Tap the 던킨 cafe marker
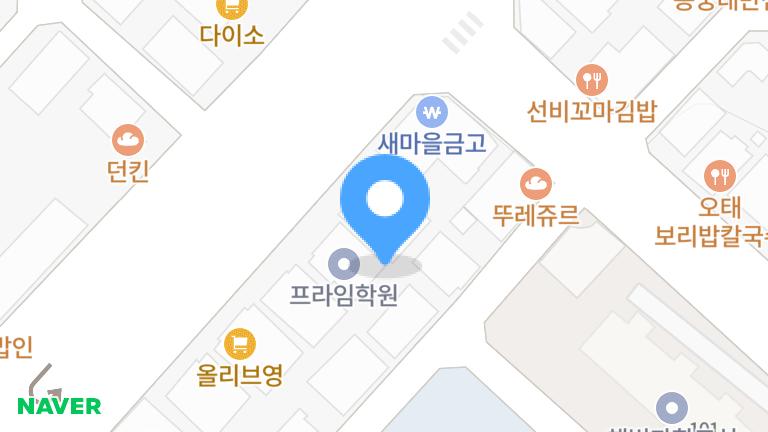Screen dimensions: 768x432 127,140
